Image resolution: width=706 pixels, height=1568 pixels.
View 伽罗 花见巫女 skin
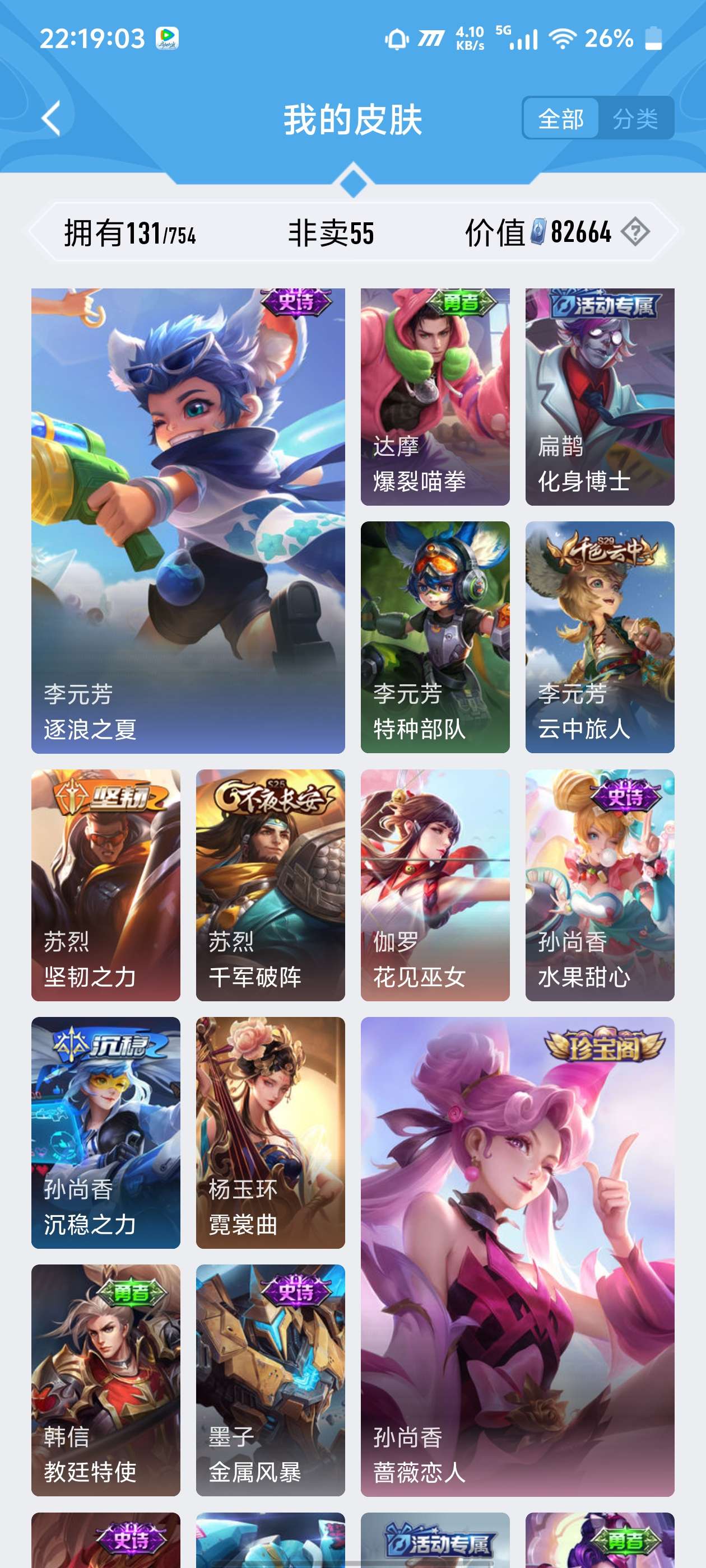pyautogui.click(x=435, y=885)
